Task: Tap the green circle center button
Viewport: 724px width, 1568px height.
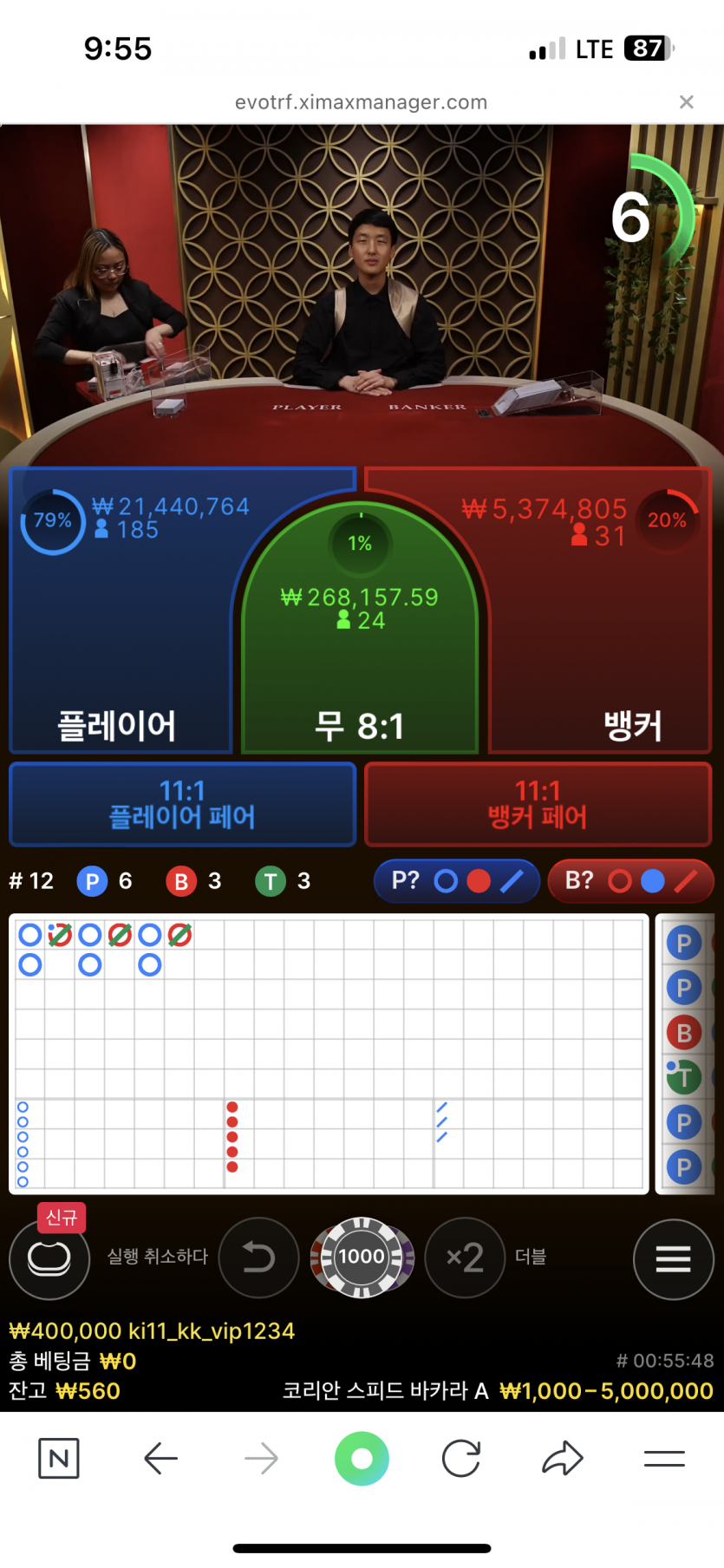Action: [362, 1459]
